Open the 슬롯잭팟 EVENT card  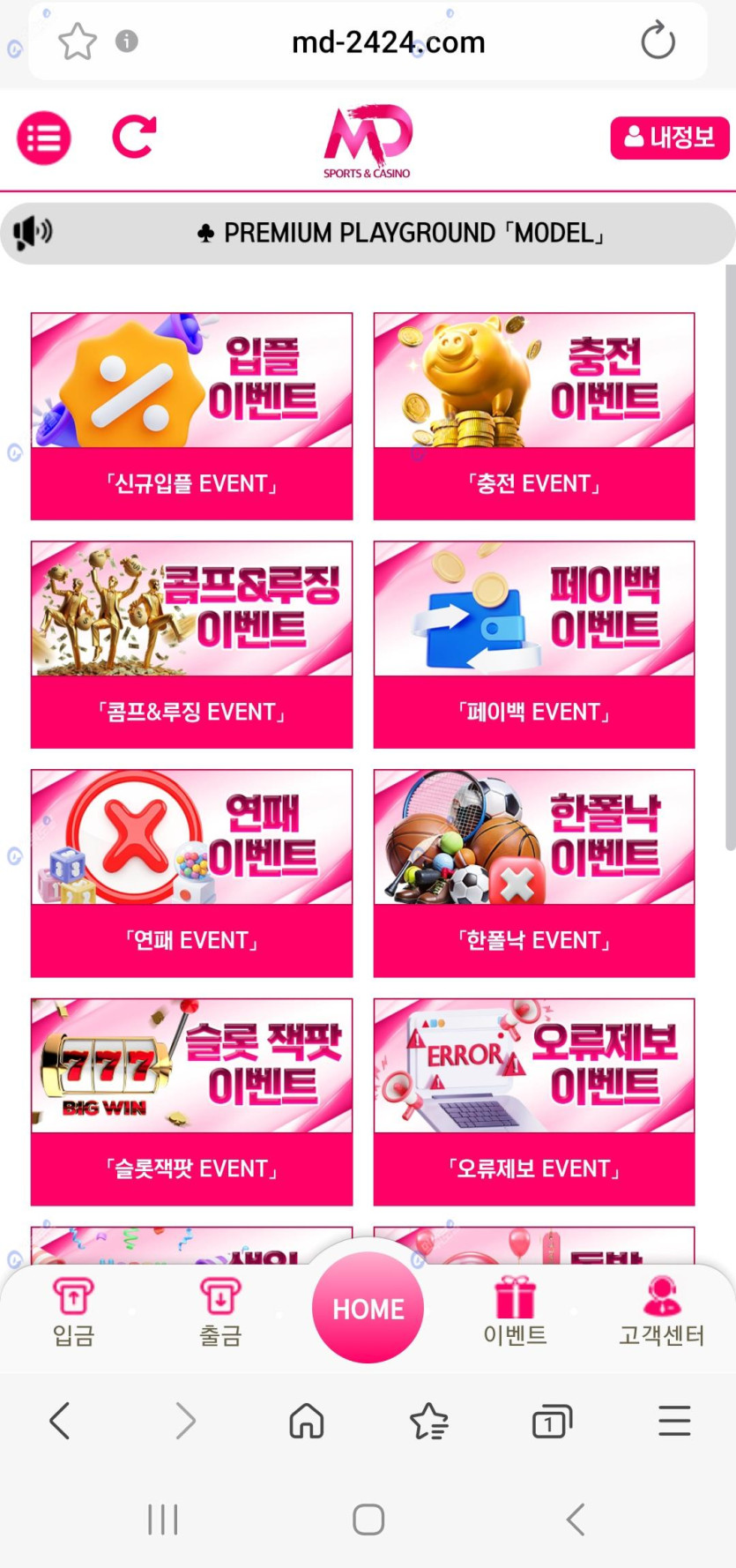191,1101
